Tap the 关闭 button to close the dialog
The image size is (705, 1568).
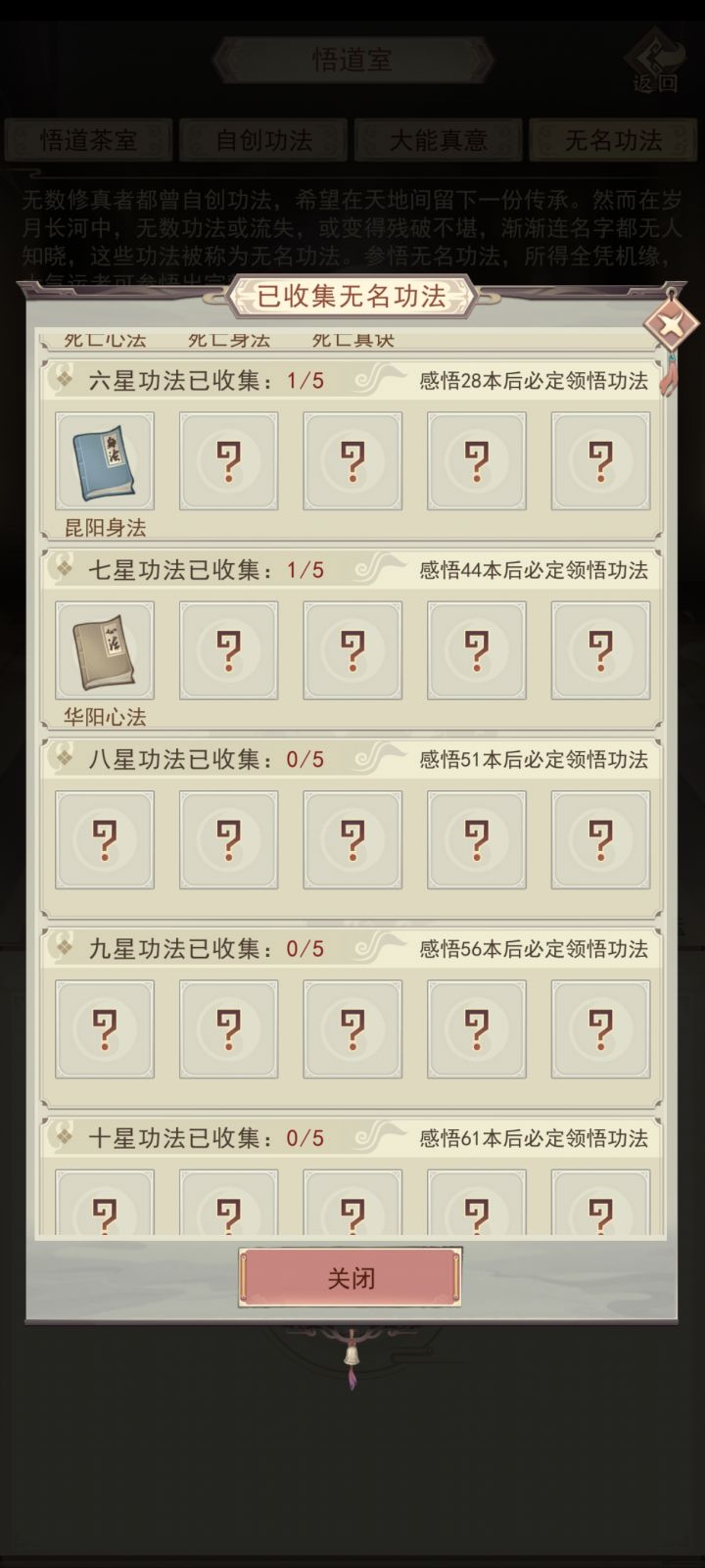pos(352,1276)
